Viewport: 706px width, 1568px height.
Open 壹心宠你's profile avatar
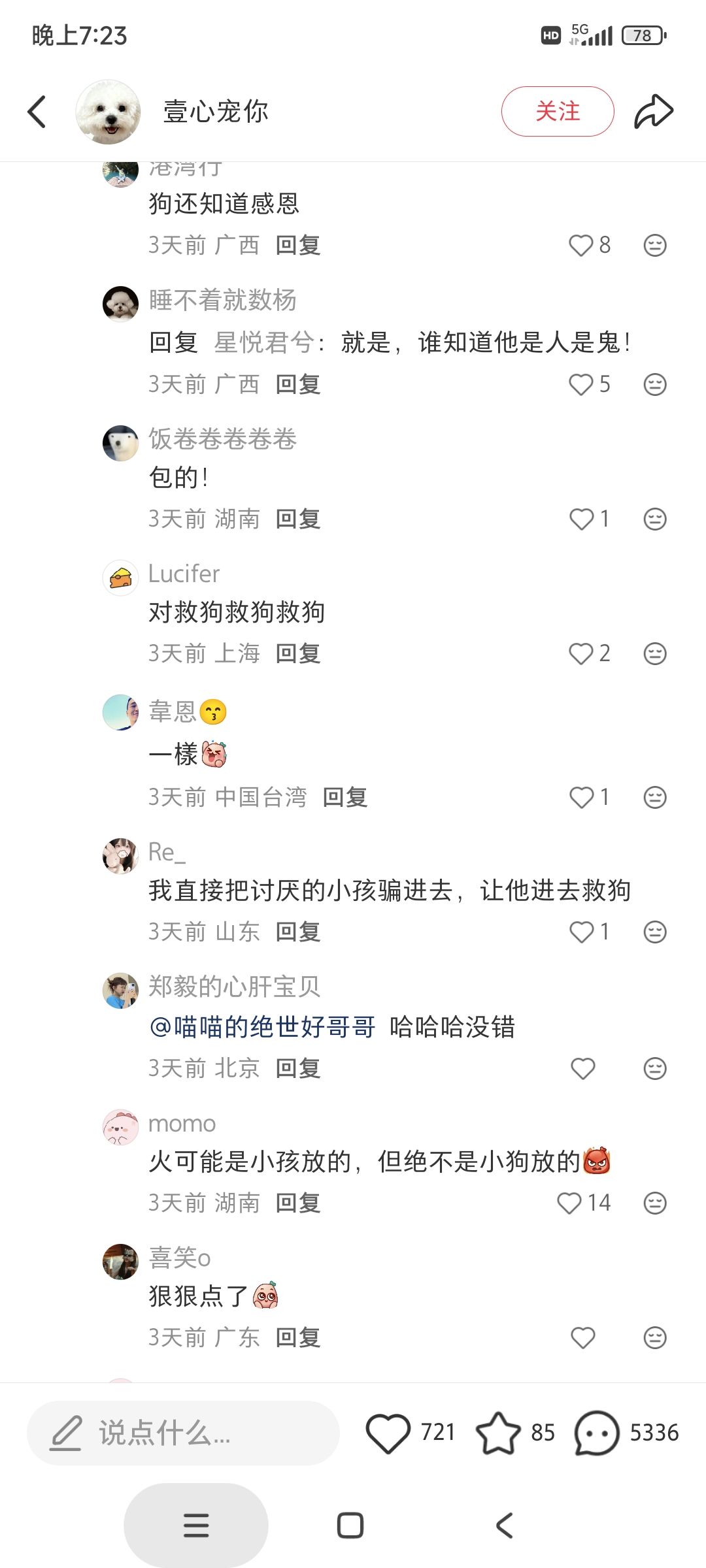[x=108, y=112]
